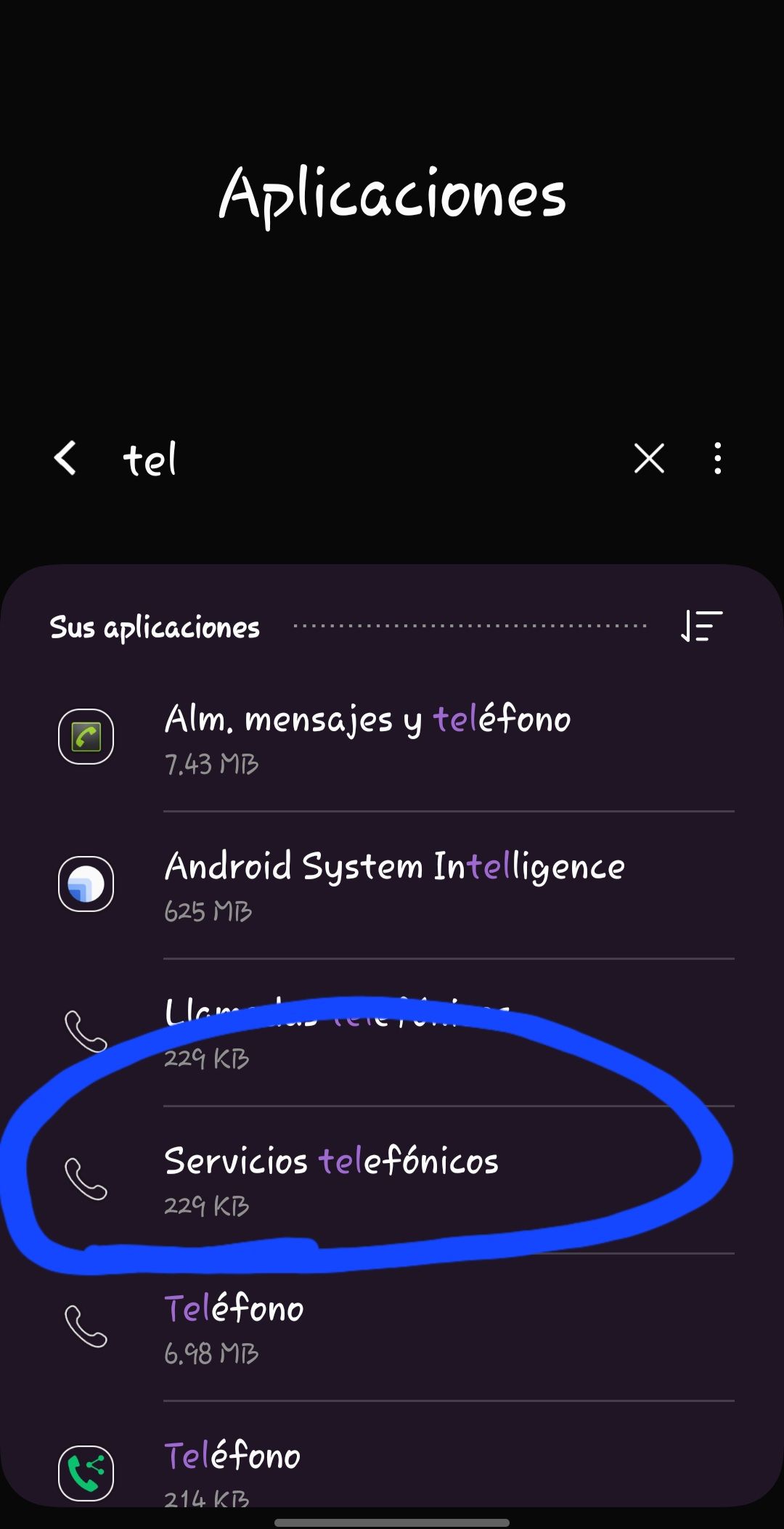The height and width of the screenshot is (1529, 784).
Task: Open the three-dot overflow menu
Action: [x=717, y=458]
